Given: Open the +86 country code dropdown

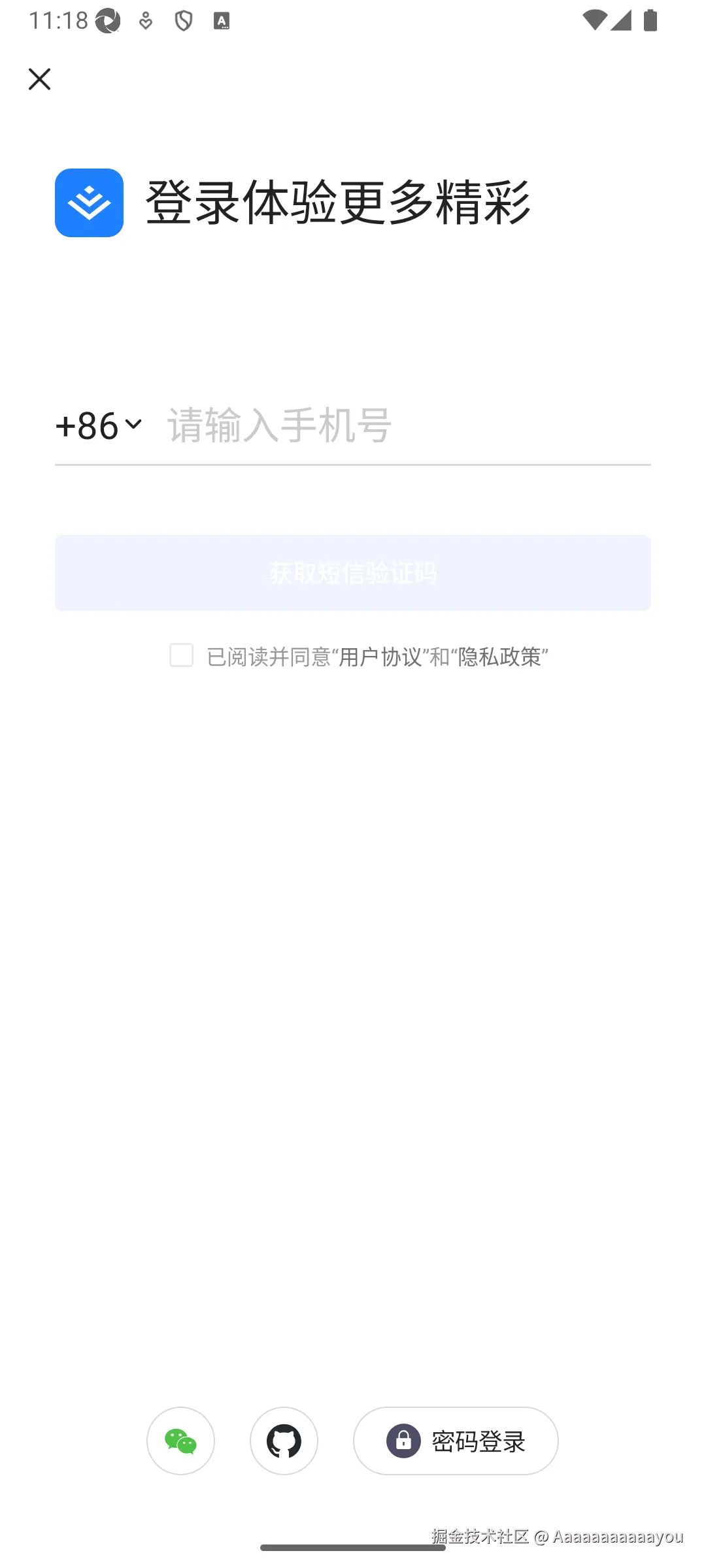Looking at the screenshot, I should click(x=99, y=425).
